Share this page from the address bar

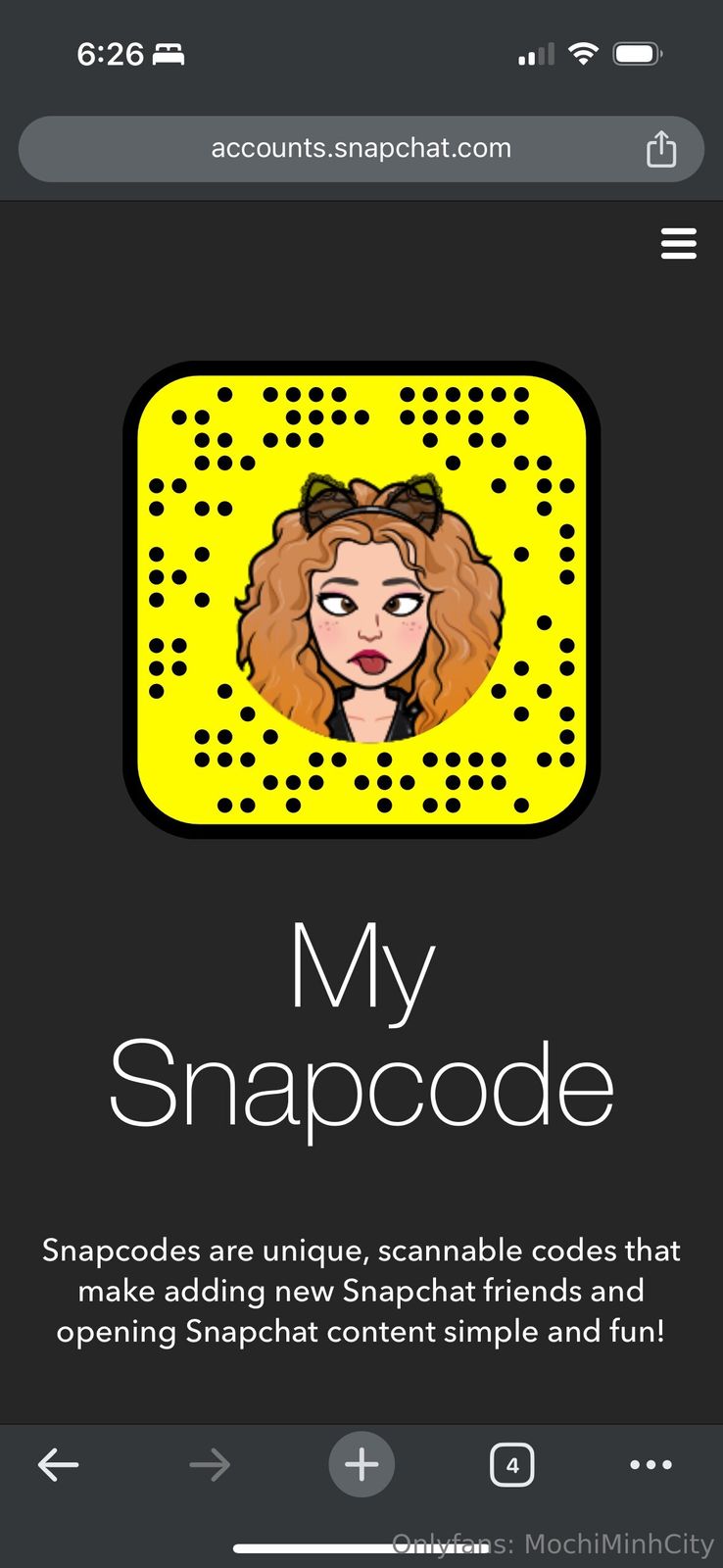(x=661, y=149)
